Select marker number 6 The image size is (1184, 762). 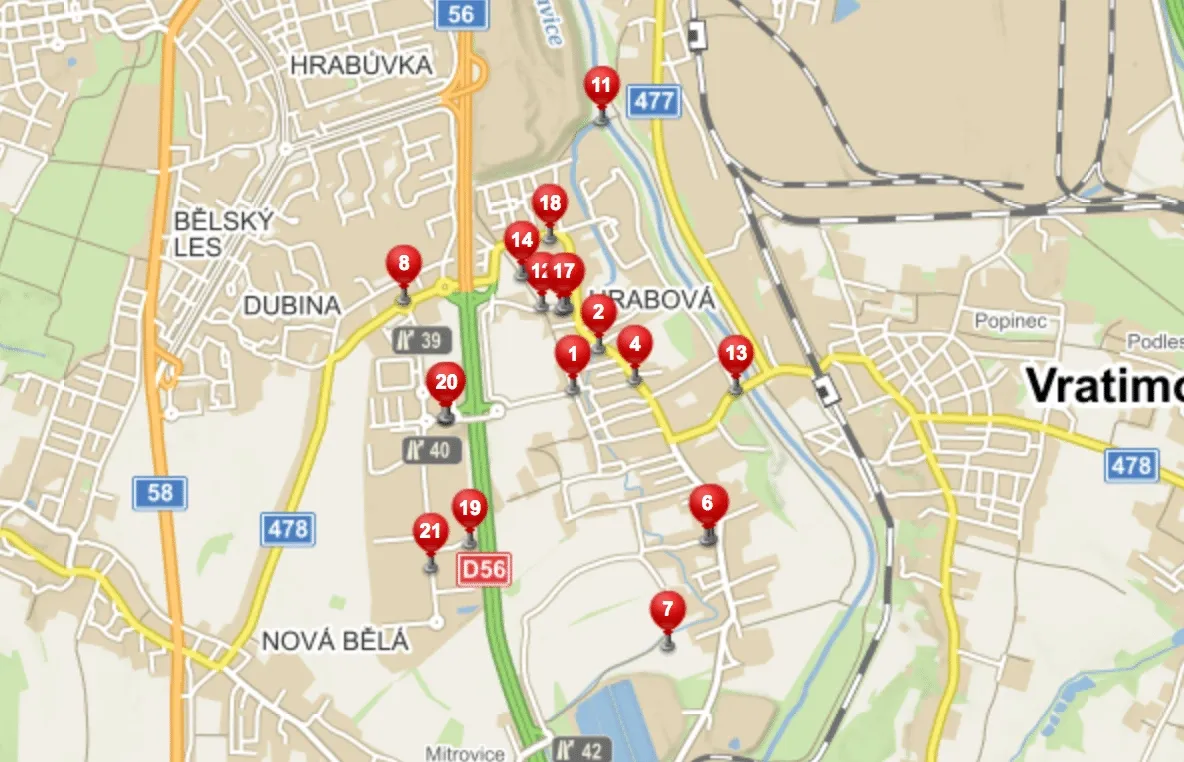click(708, 504)
